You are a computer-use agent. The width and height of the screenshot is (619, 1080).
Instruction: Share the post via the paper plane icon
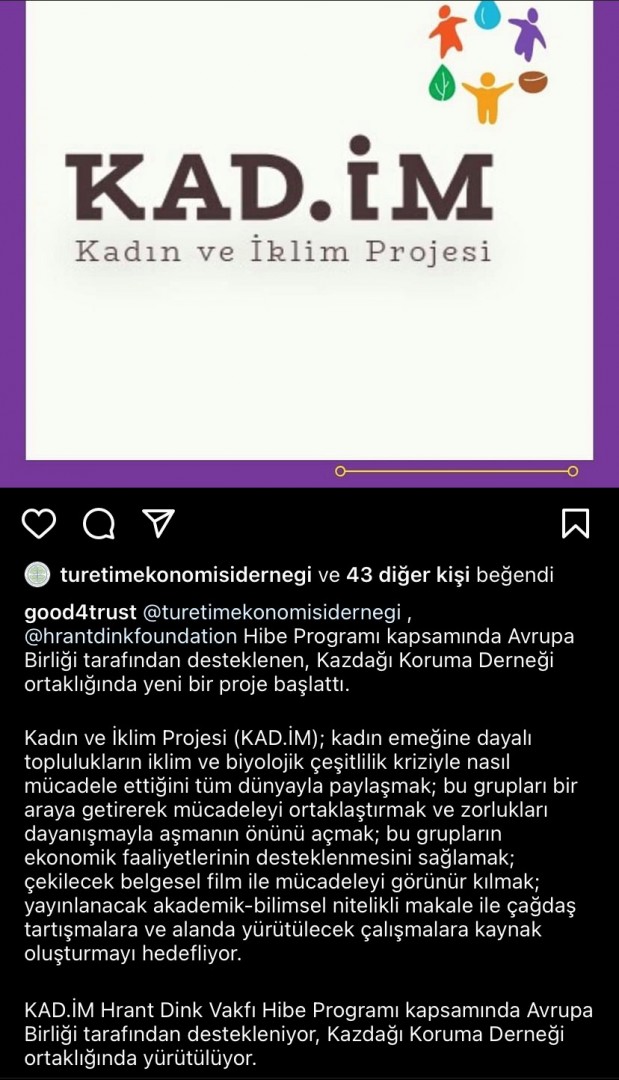point(158,523)
